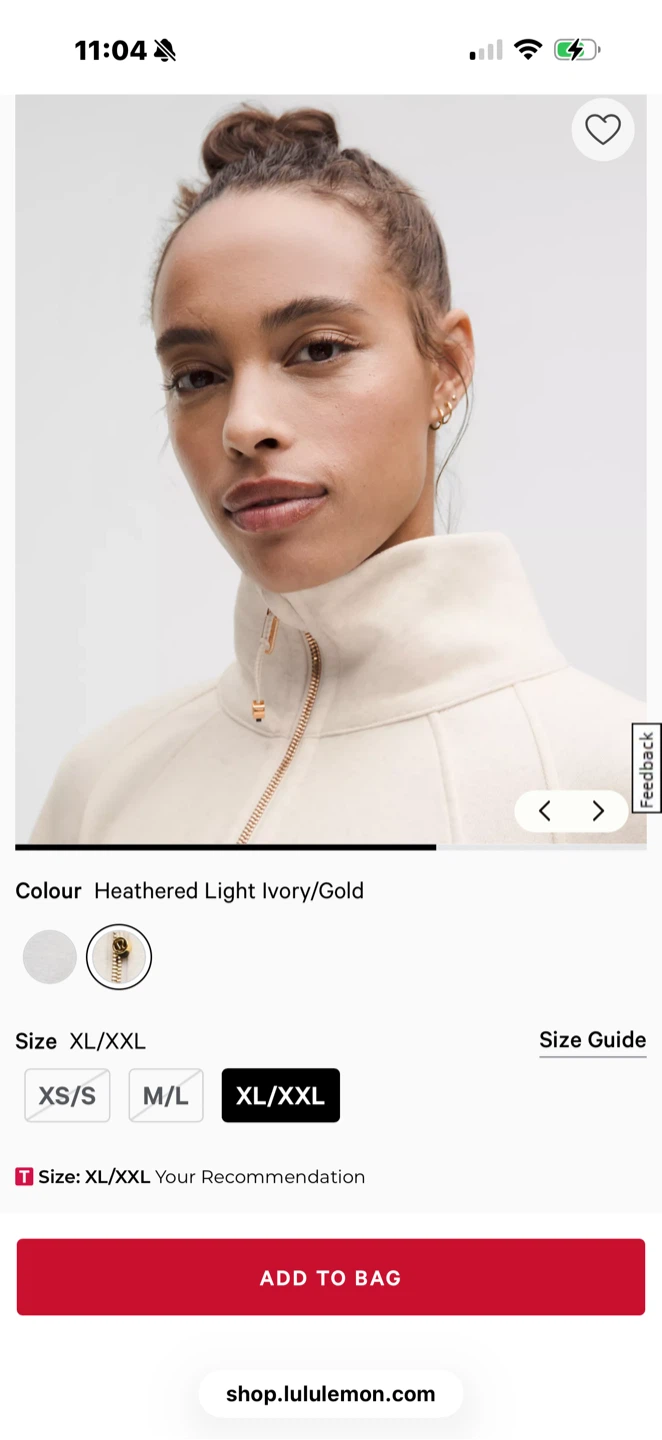Show previous product photo
This screenshot has height=1440, width=662.
click(x=545, y=811)
